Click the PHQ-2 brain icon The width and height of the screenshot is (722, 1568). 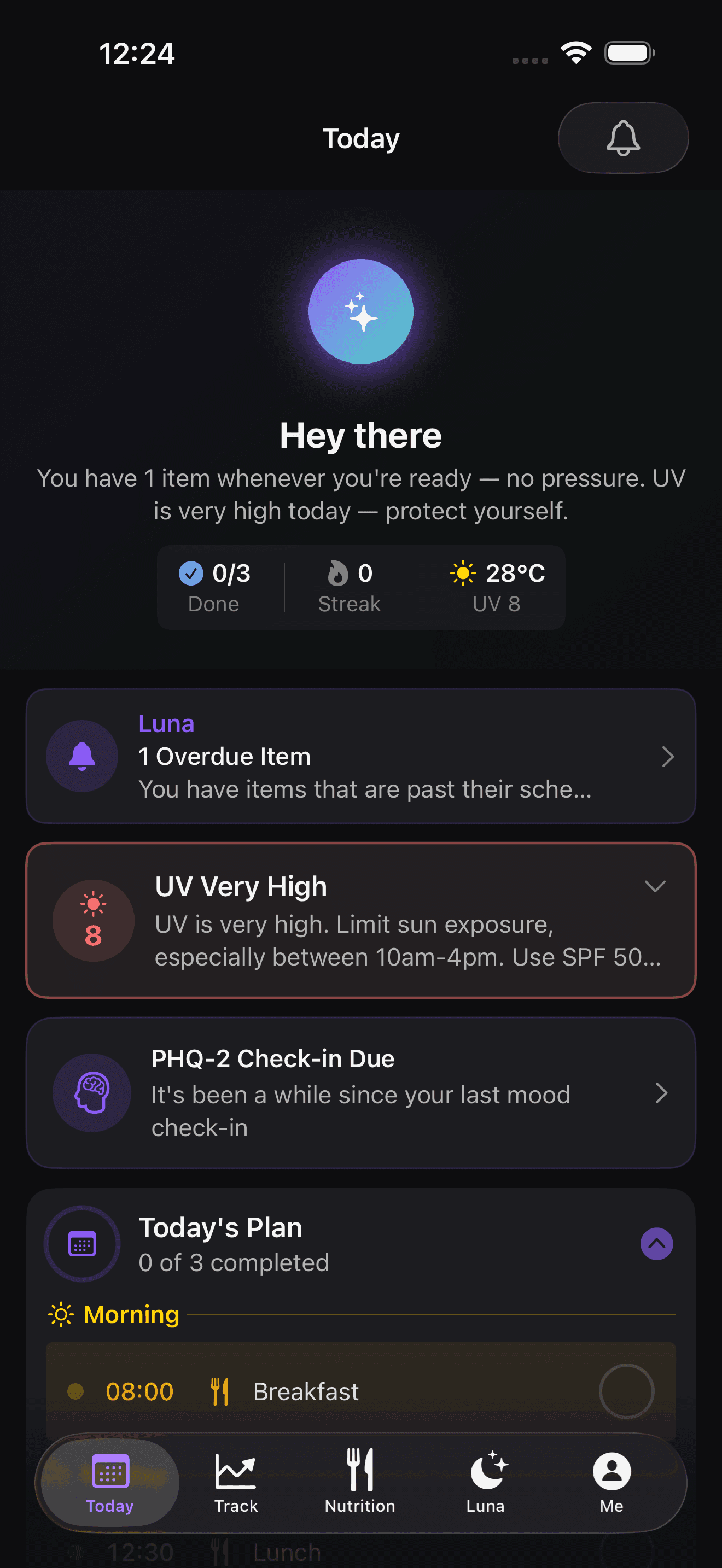tap(91, 1092)
